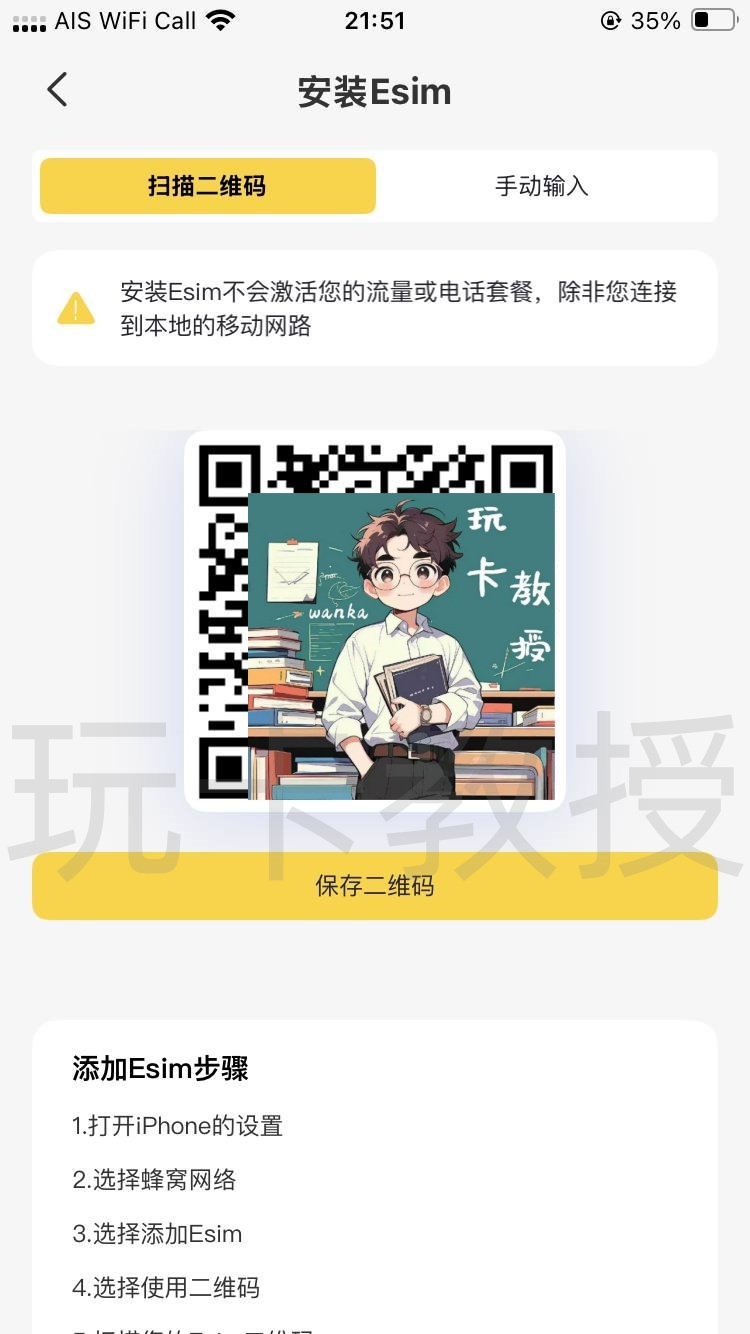
Task: Go back using the arrow icon
Action: pyautogui.click(x=57, y=90)
